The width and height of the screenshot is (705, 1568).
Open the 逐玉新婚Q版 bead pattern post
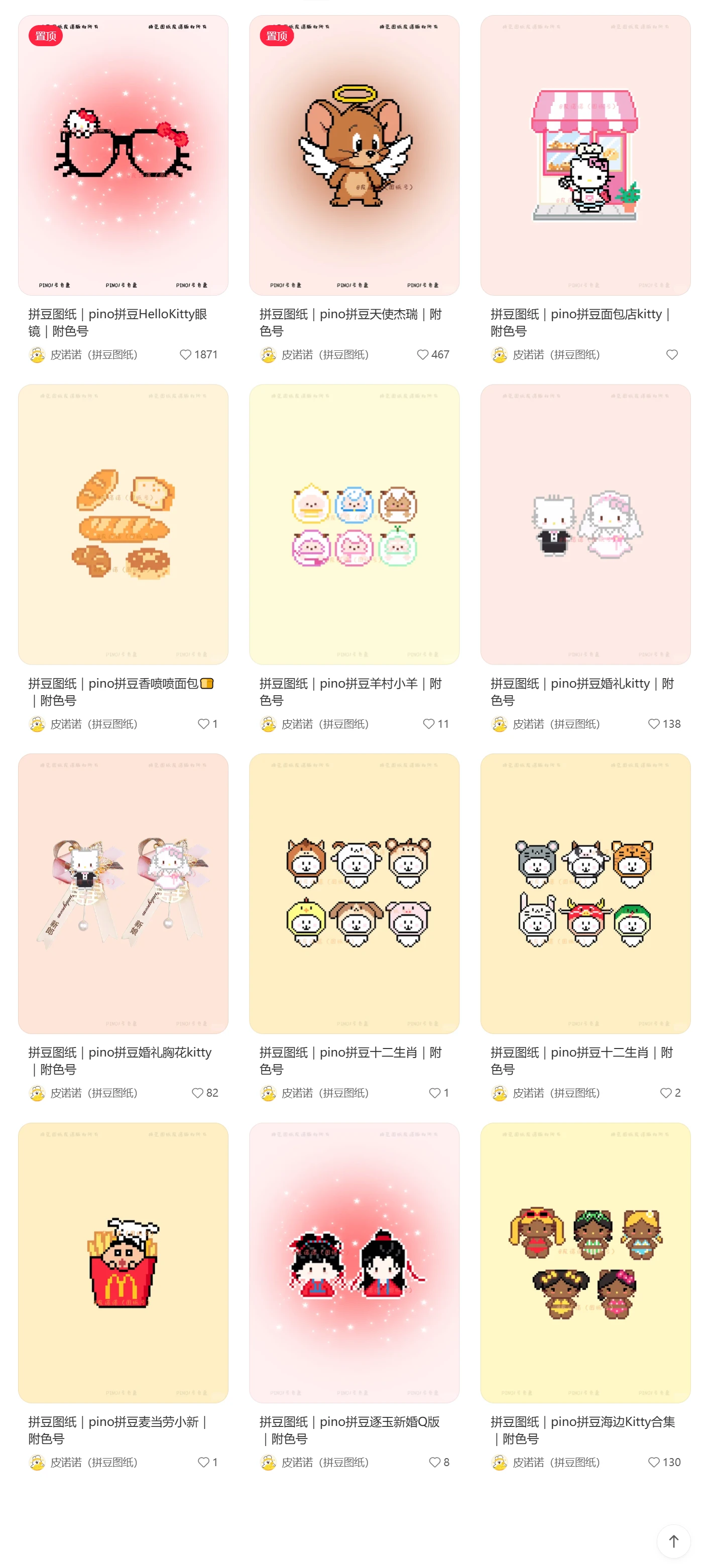[x=354, y=1262]
